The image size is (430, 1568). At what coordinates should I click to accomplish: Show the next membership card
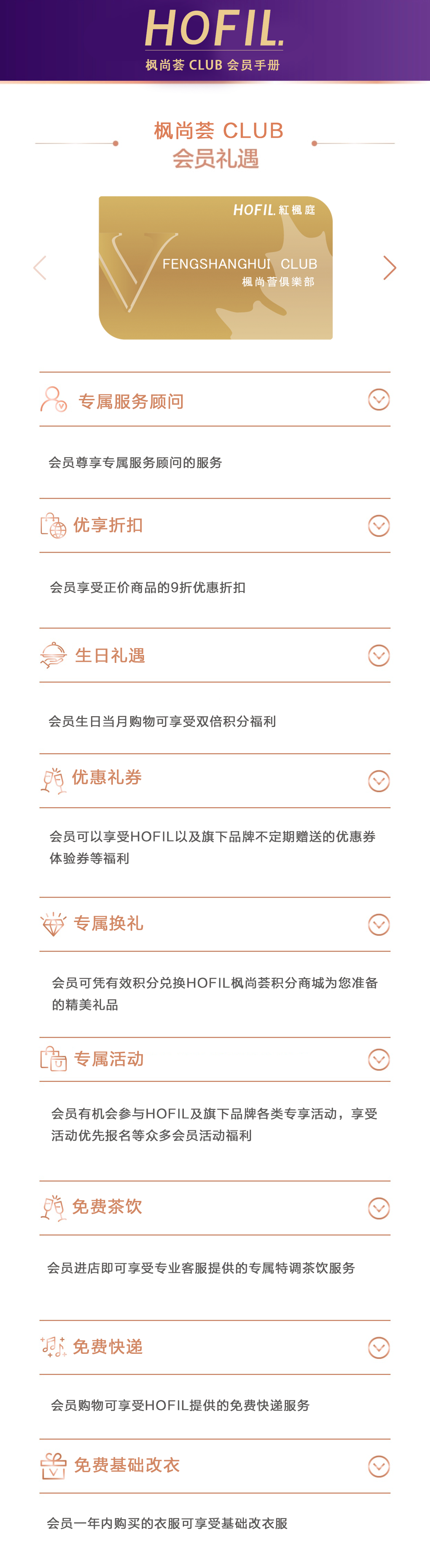pos(389,268)
